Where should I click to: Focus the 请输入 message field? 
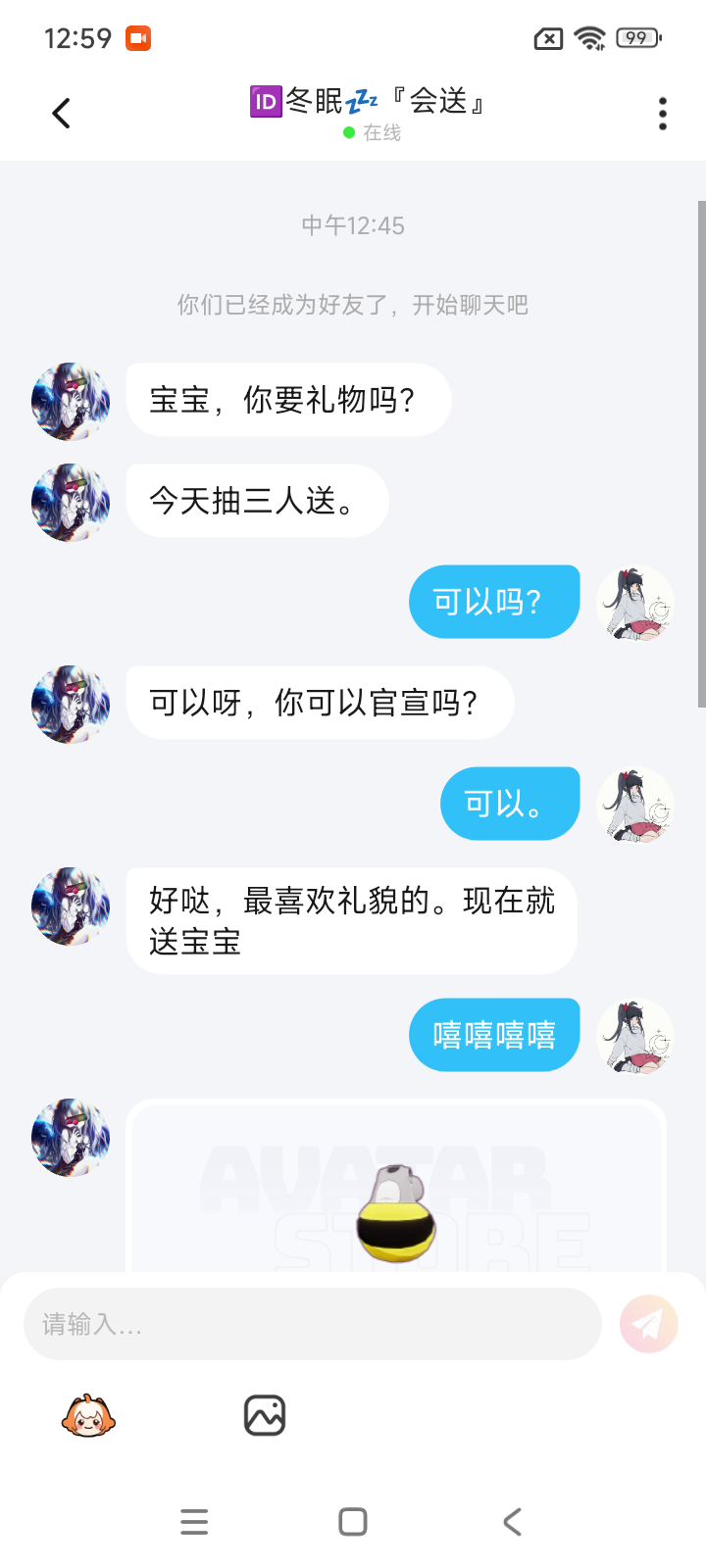tap(312, 1324)
